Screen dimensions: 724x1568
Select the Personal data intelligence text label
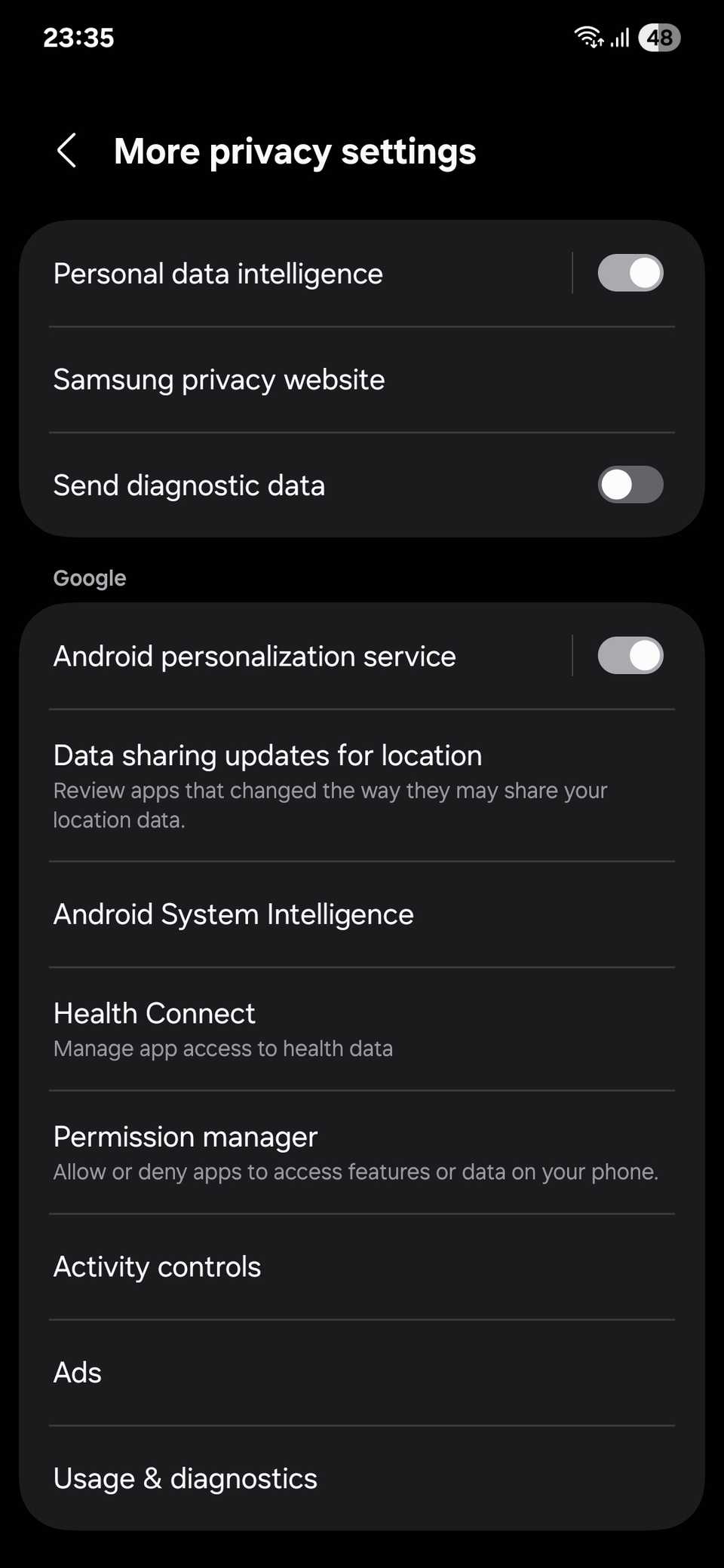tap(217, 273)
